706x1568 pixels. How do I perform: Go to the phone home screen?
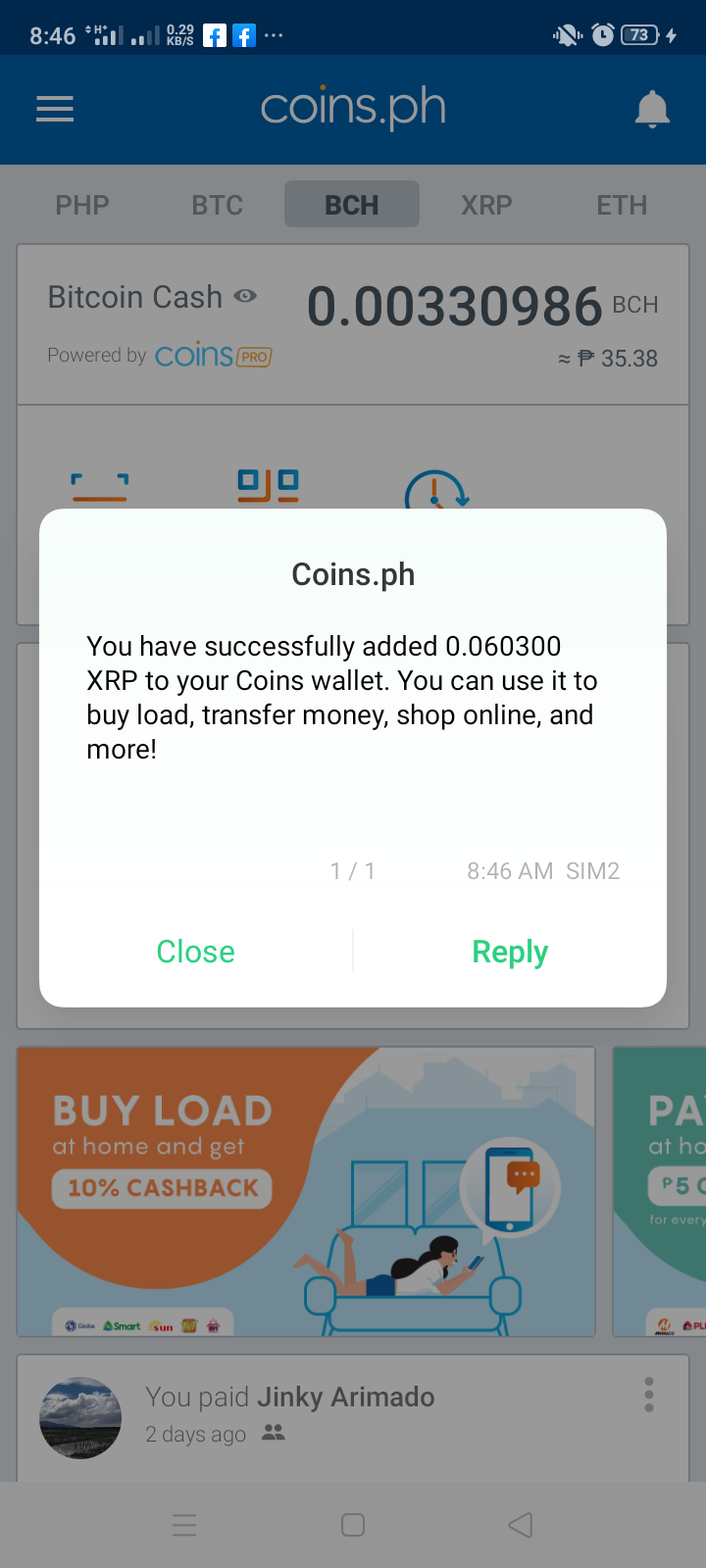pyautogui.click(x=353, y=1525)
